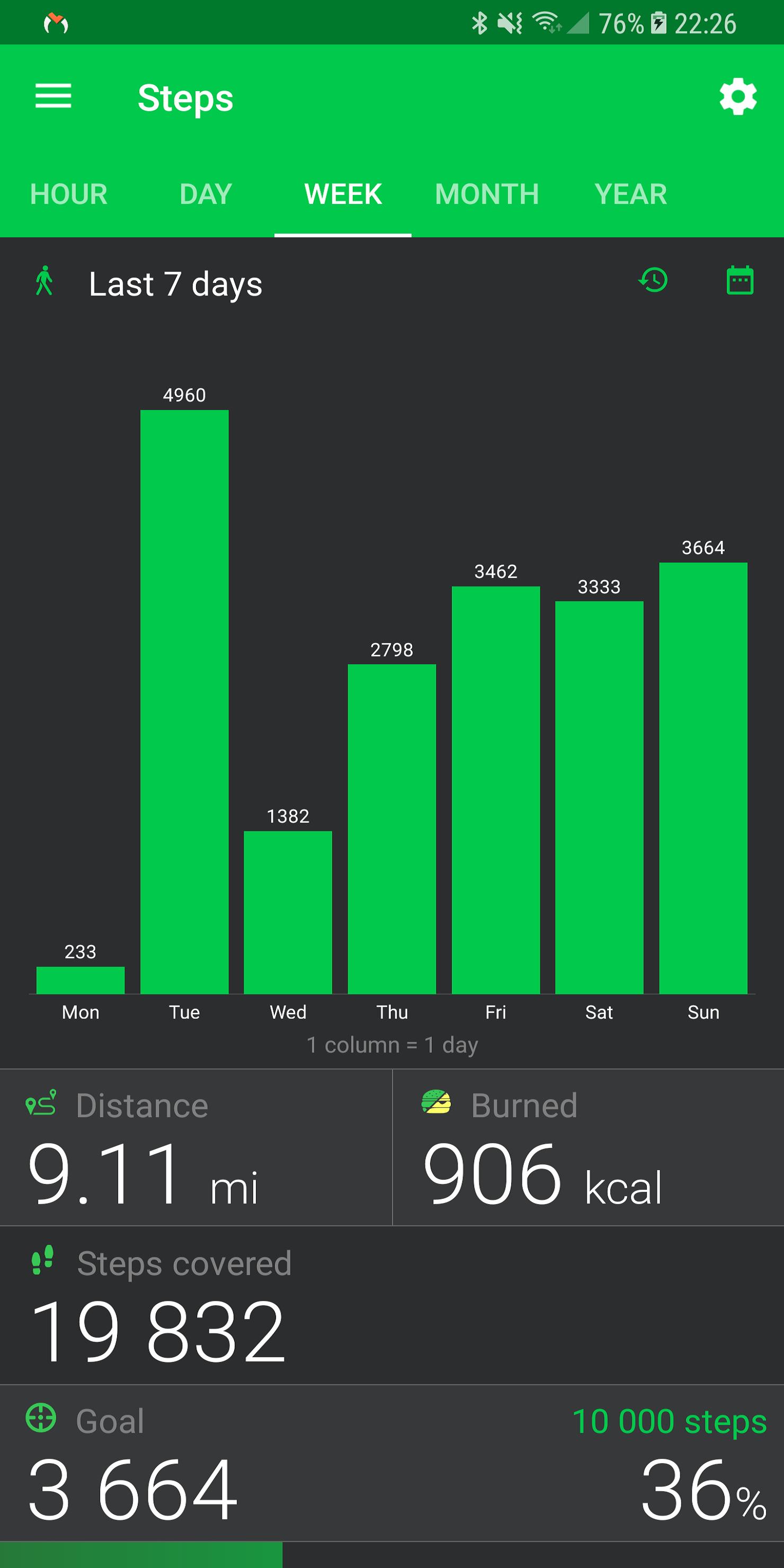Open the calendar date picker icon
784x1568 pixels.
pyautogui.click(x=740, y=280)
